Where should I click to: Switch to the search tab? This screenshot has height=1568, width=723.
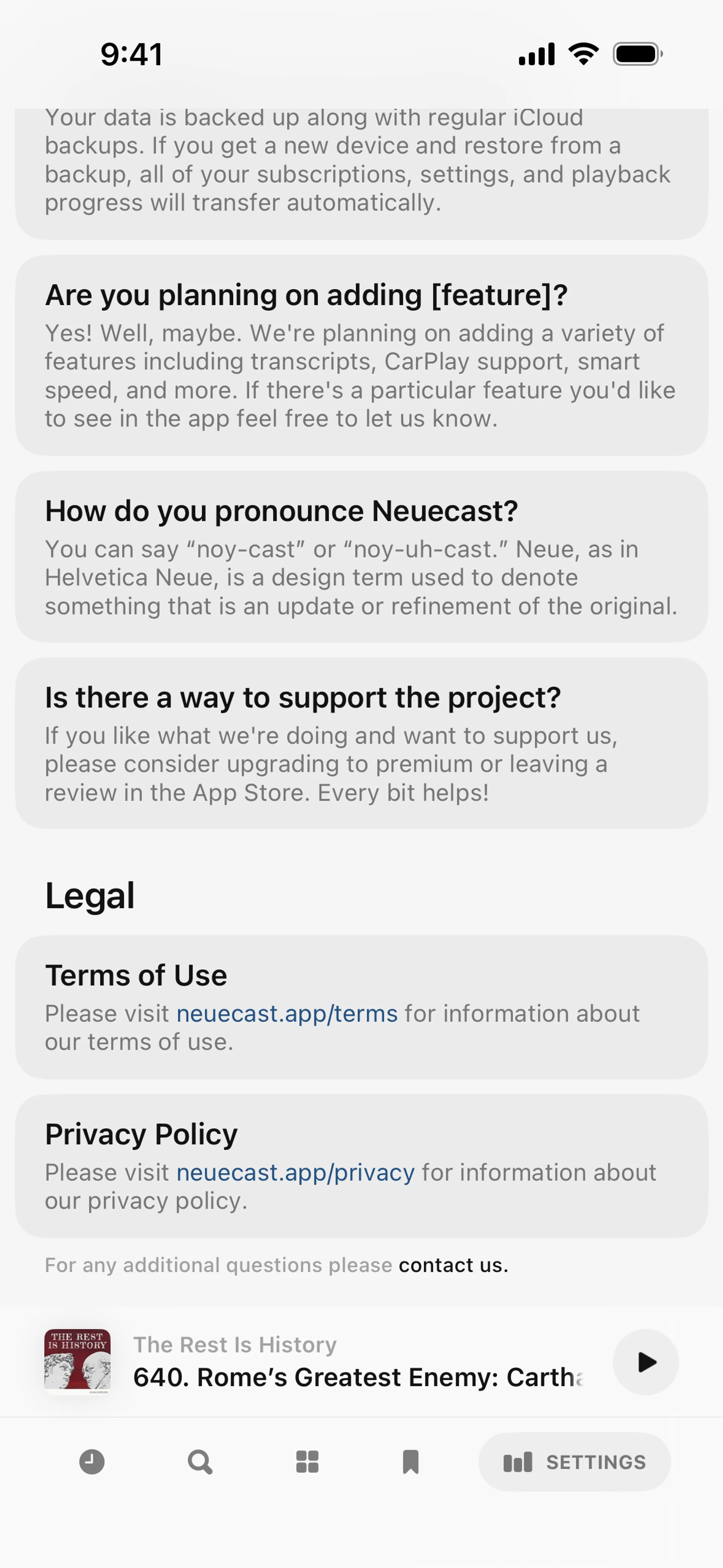(200, 1462)
